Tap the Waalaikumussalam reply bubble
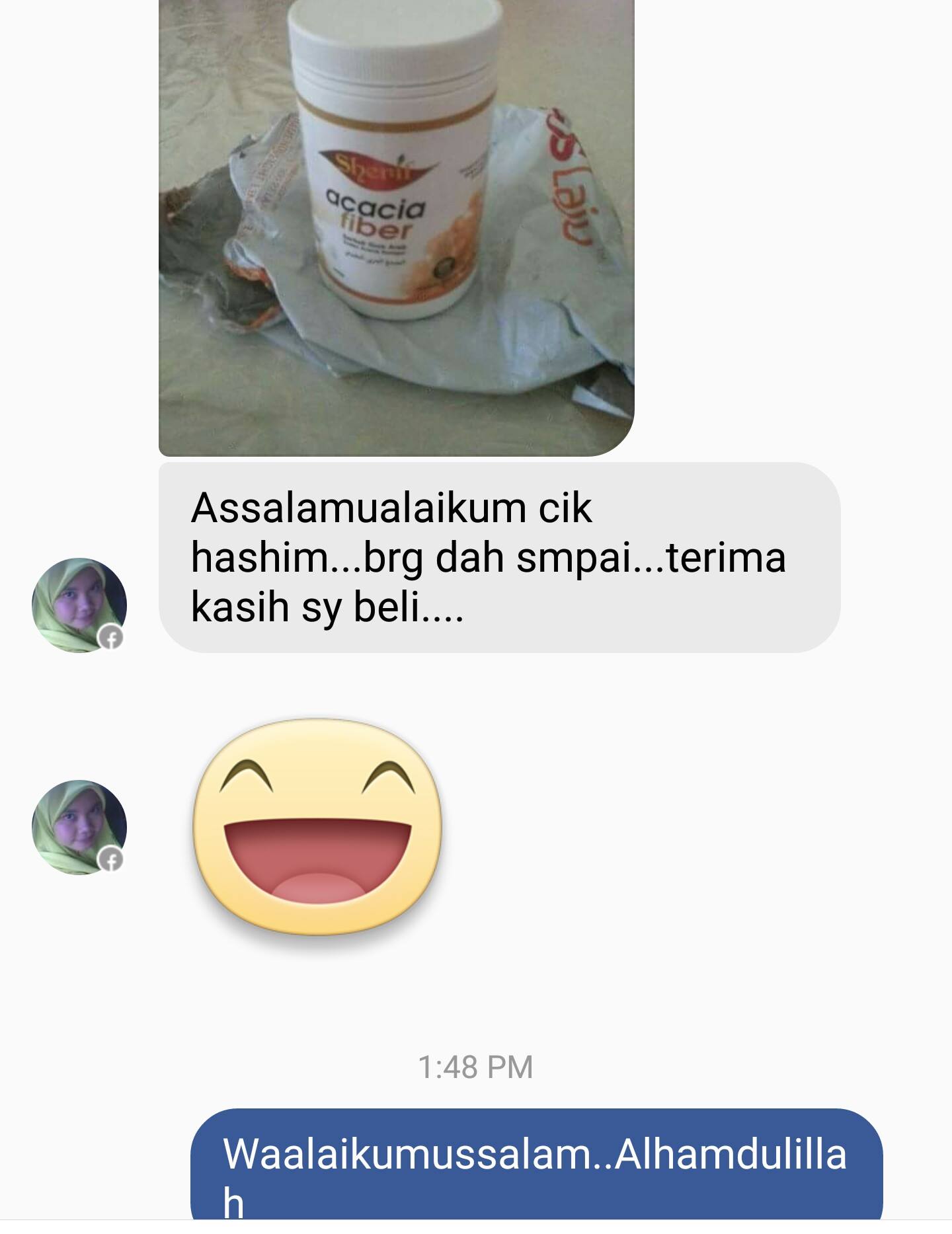This screenshot has width=952, height=1234. click(x=536, y=1164)
